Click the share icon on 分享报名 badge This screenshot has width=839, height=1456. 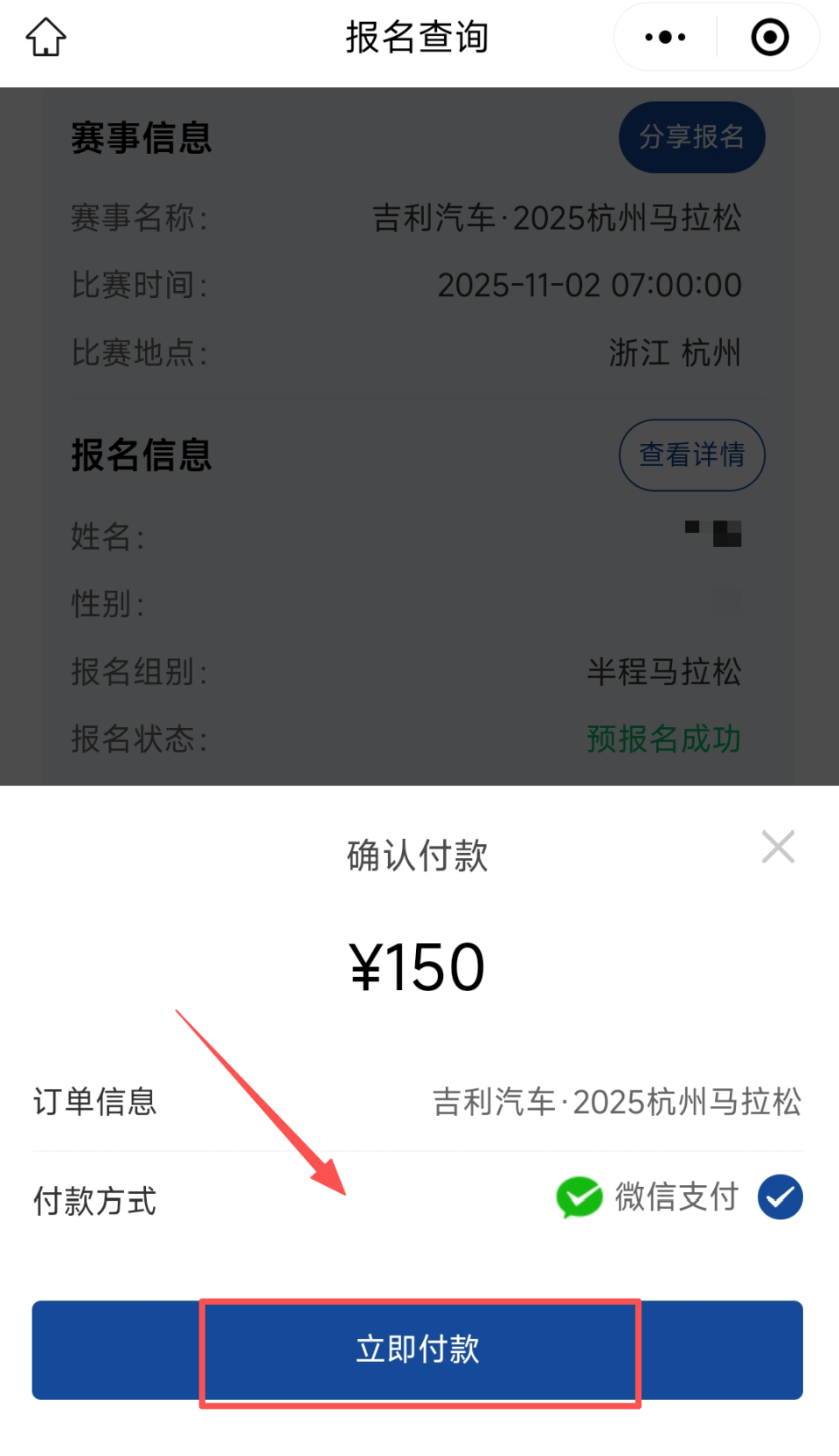coord(691,137)
